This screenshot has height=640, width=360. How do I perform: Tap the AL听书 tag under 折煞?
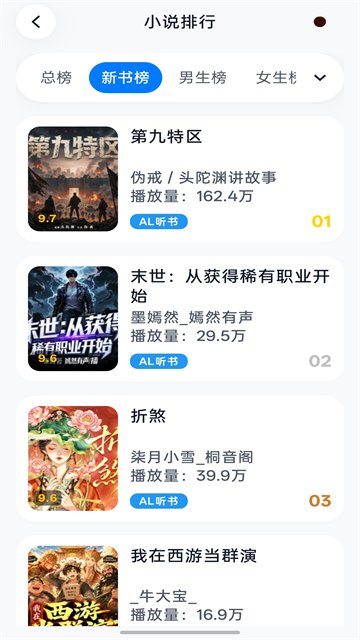[x=159, y=501]
